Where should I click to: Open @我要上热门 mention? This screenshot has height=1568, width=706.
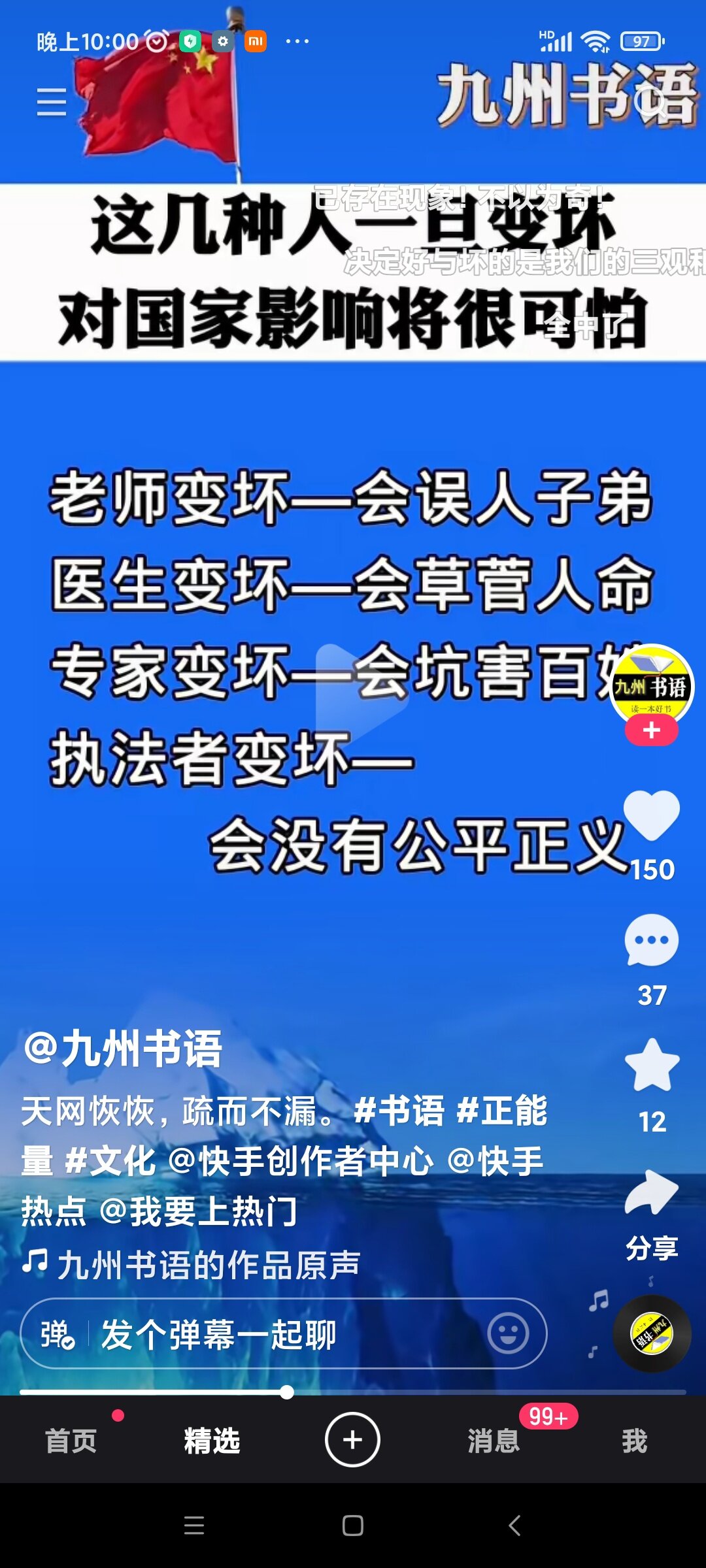click(x=199, y=1211)
